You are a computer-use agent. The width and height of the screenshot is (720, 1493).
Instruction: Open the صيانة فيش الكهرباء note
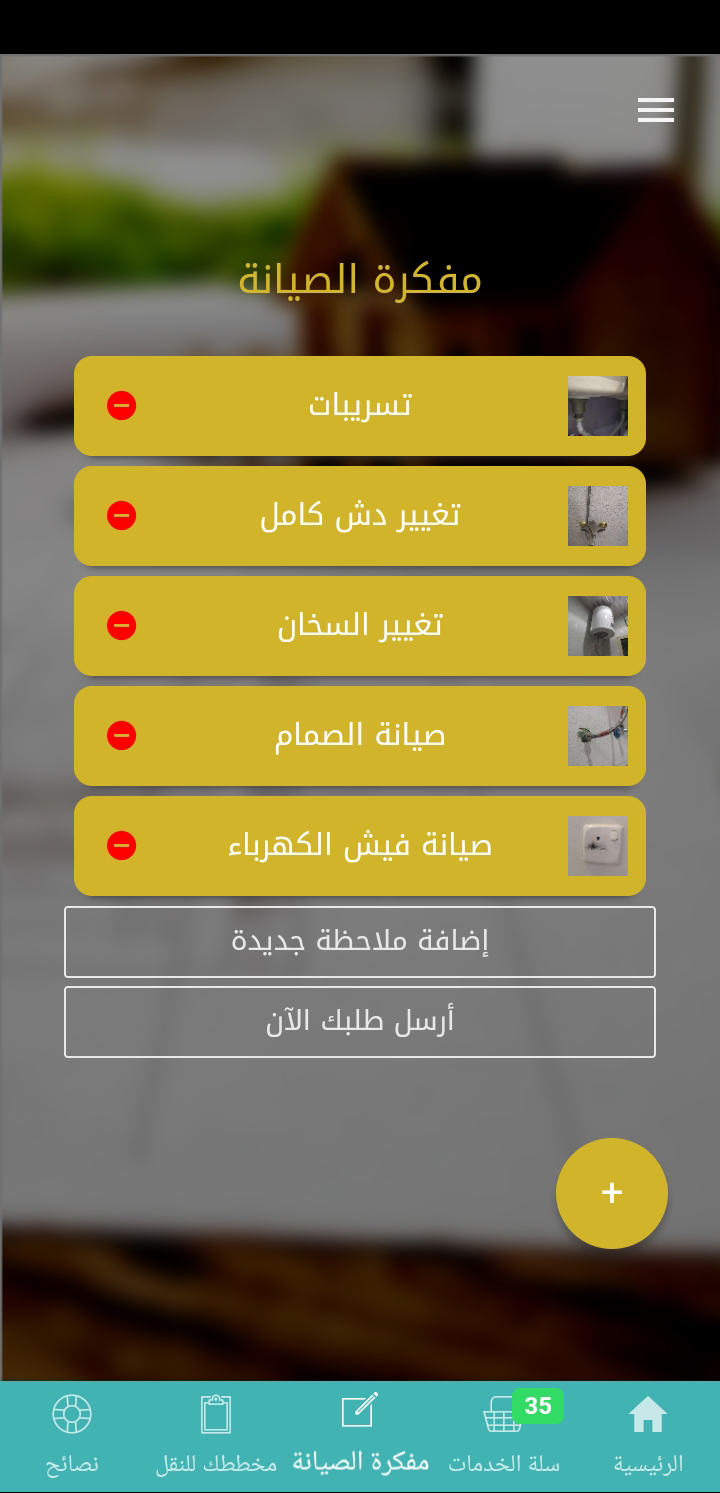click(360, 846)
